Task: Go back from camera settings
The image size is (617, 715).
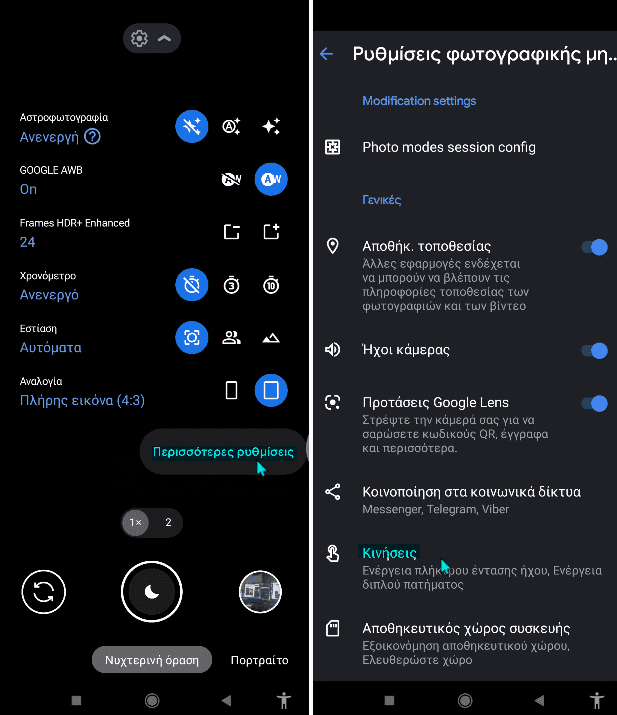Action: pos(326,54)
